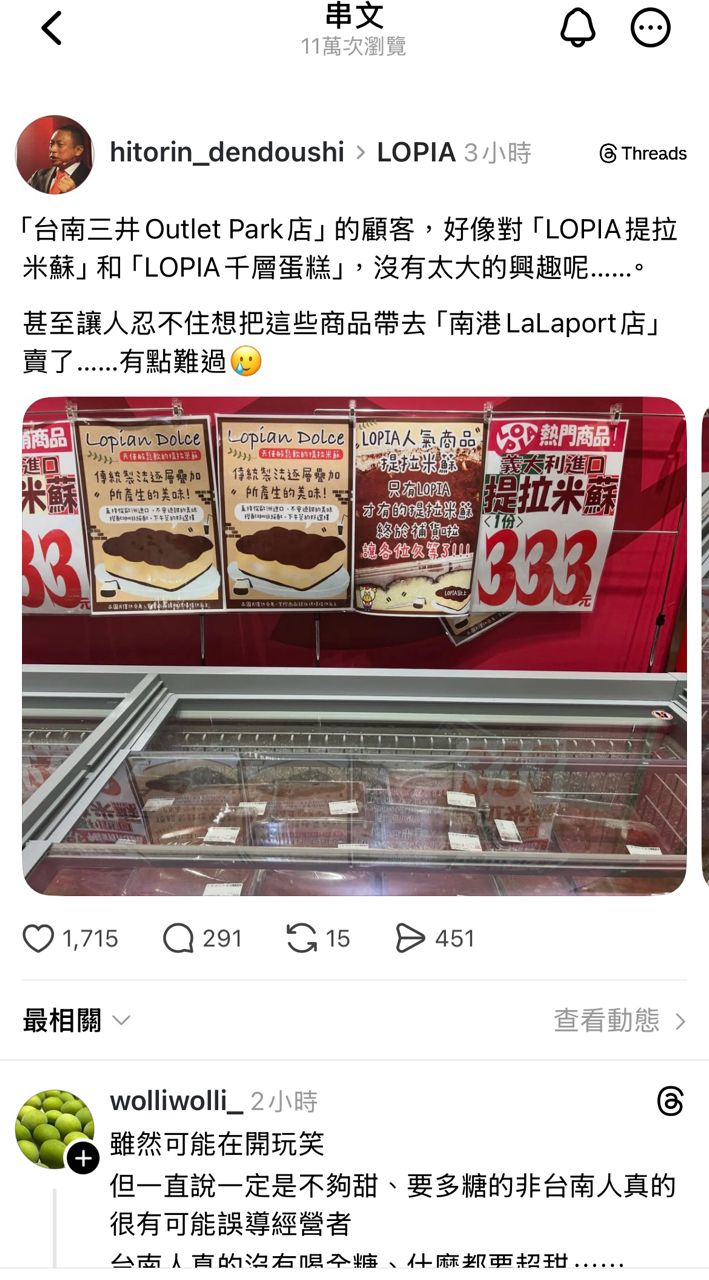Like the post with 1,715 likes
The width and height of the screenshot is (709, 1280).
[x=39, y=938]
